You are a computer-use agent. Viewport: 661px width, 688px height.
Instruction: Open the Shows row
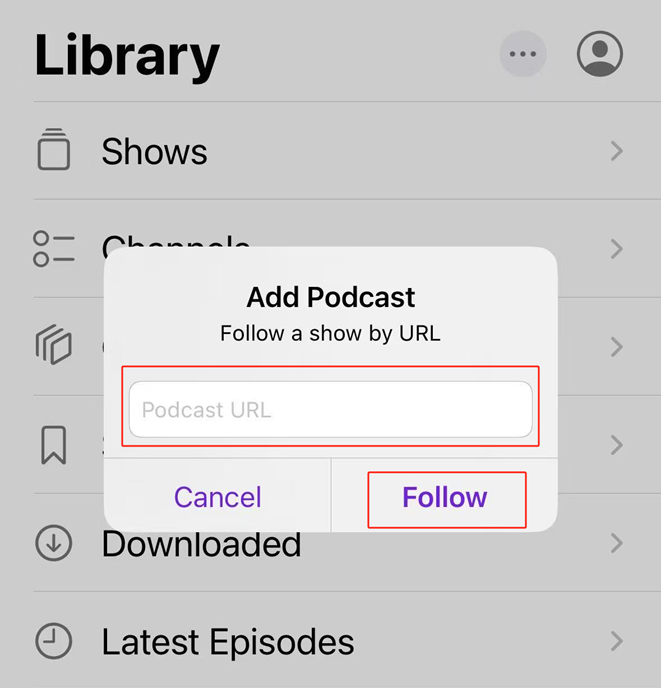(x=330, y=152)
